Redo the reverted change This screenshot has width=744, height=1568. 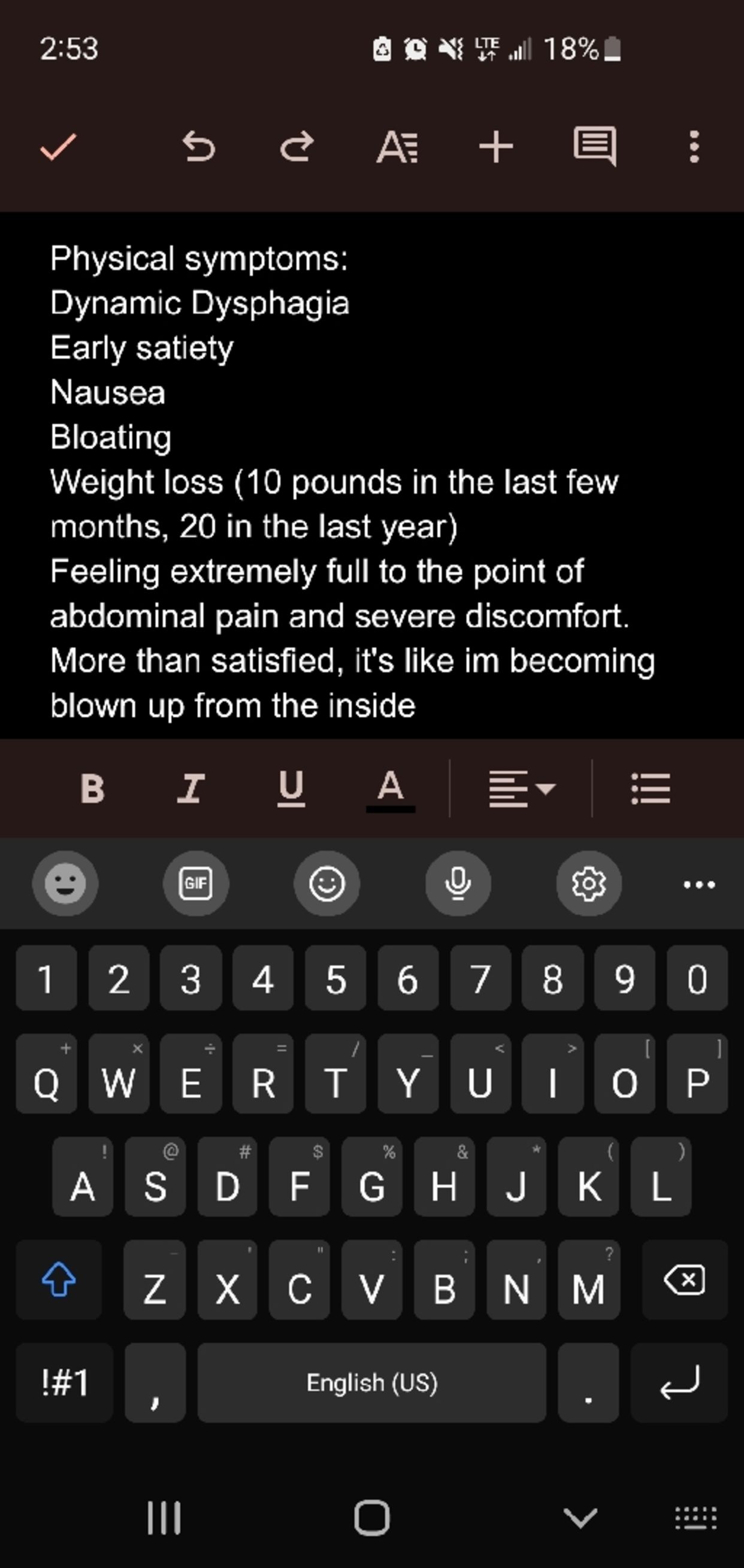point(297,147)
